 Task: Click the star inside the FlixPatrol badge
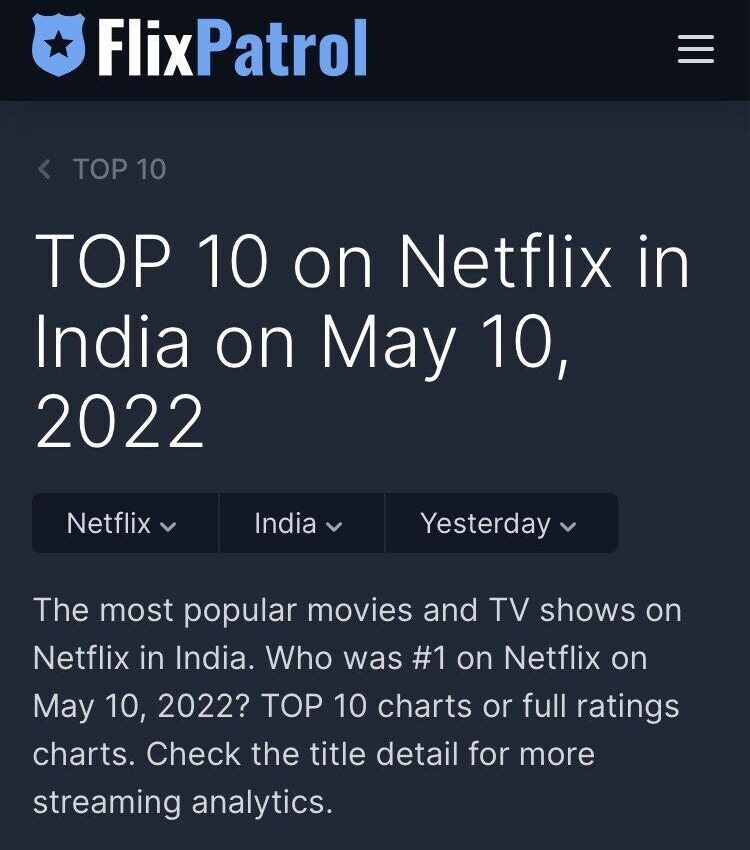pos(60,42)
